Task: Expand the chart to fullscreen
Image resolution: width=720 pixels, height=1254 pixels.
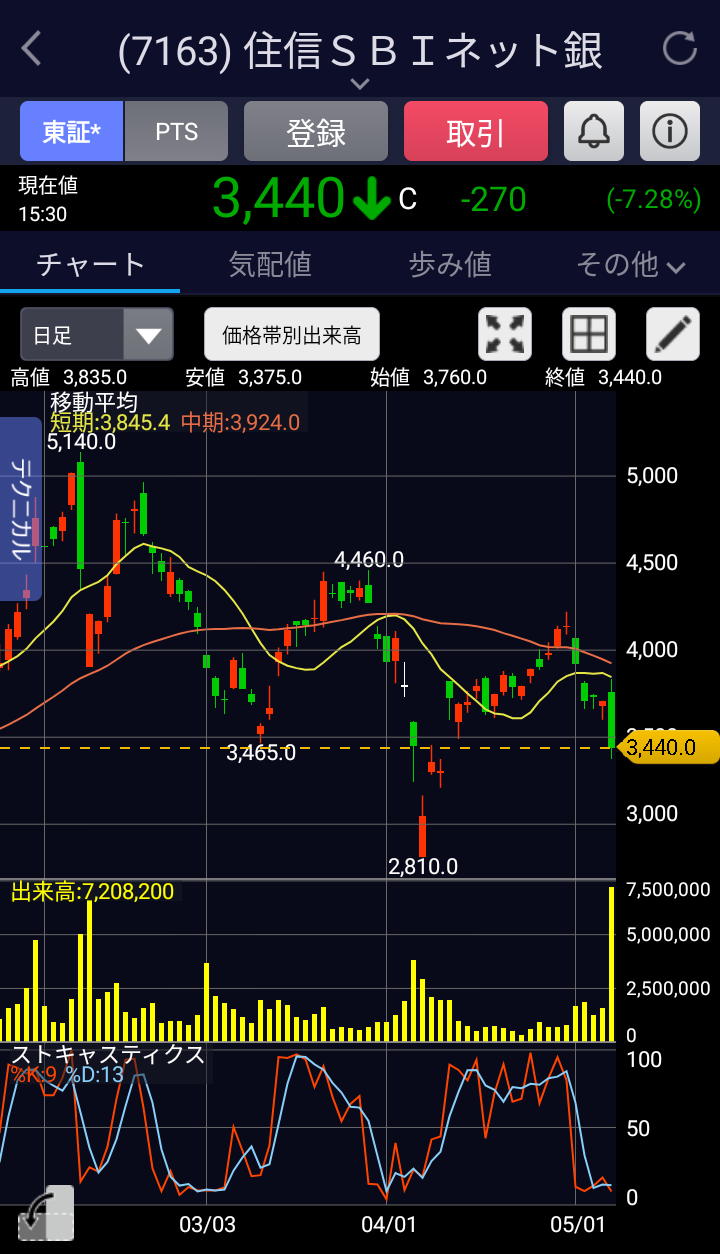Action: (x=505, y=334)
